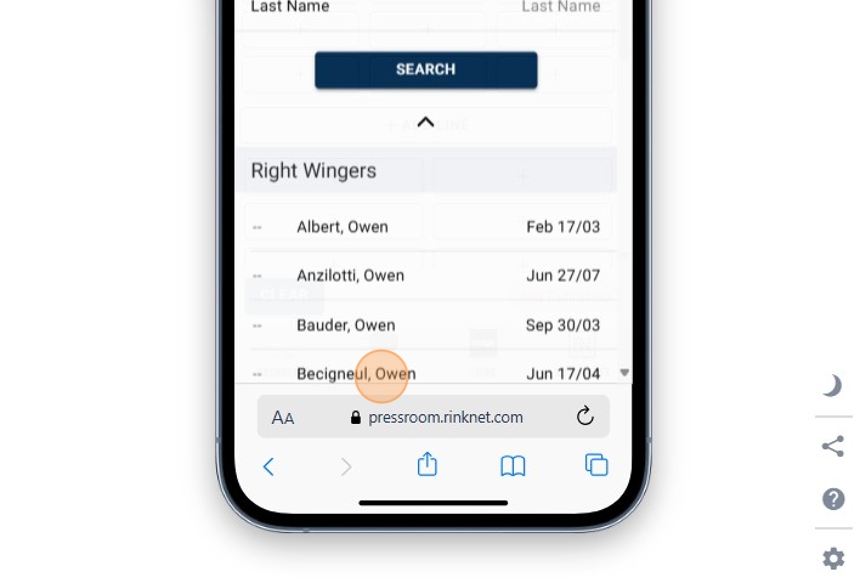Reload the pressroom.rinknet.com page

click(x=585, y=416)
